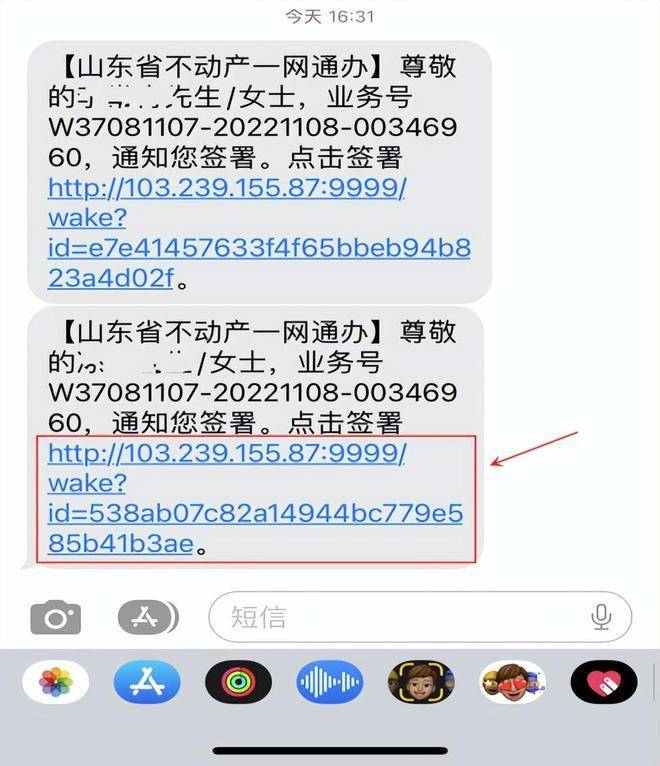This screenshot has height=766, width=660.
Task: Record an audio message with the waveform icon
Action: pos(329,683)
